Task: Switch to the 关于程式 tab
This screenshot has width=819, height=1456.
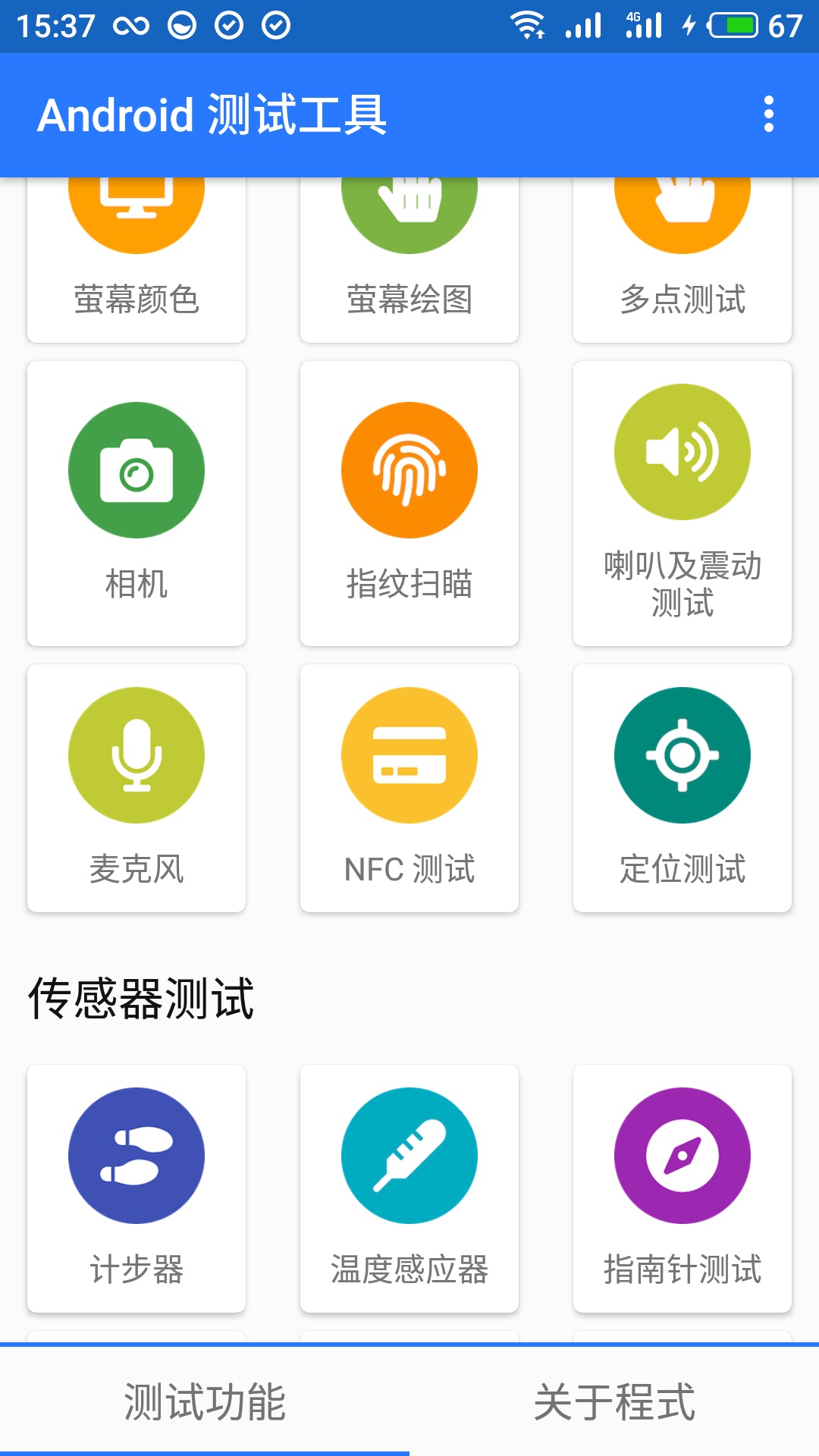Action: coord(614,1401)
